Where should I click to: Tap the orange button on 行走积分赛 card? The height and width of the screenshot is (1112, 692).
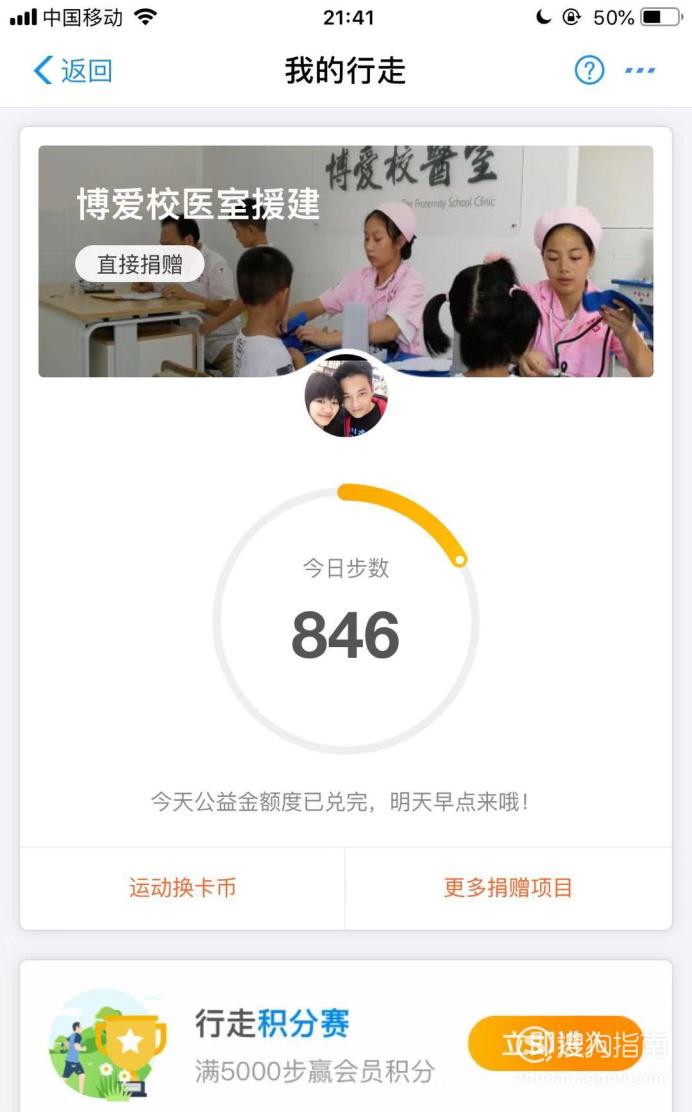tap(555, 1043)
